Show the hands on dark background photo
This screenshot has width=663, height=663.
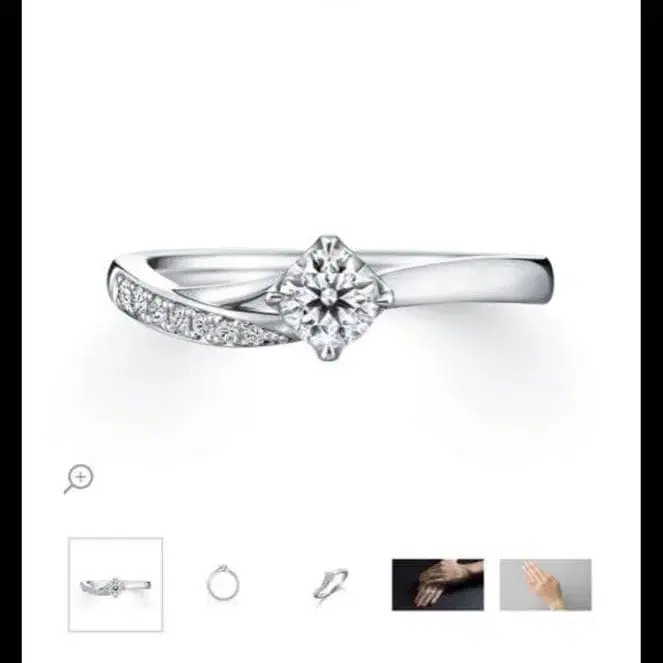(437, 584)
